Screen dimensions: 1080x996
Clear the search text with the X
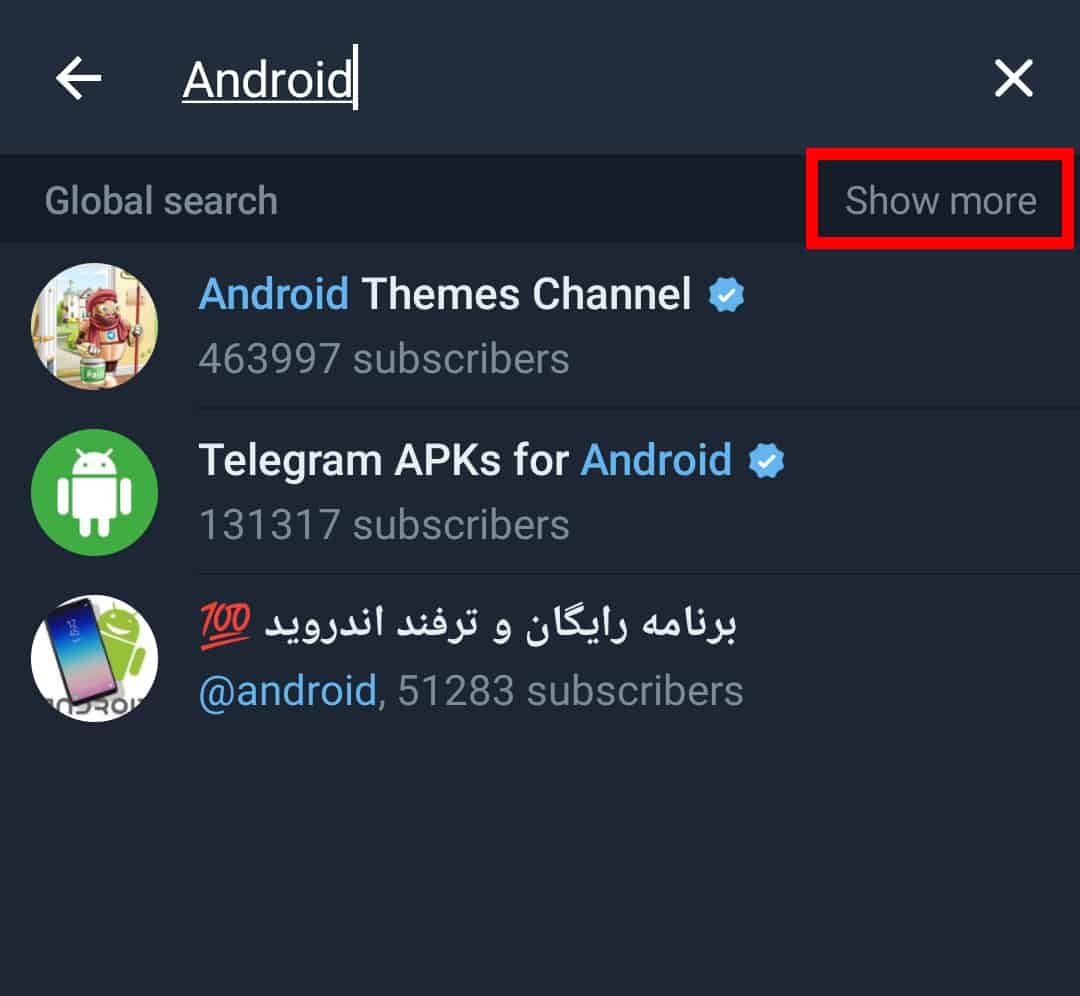point(1013,78)
